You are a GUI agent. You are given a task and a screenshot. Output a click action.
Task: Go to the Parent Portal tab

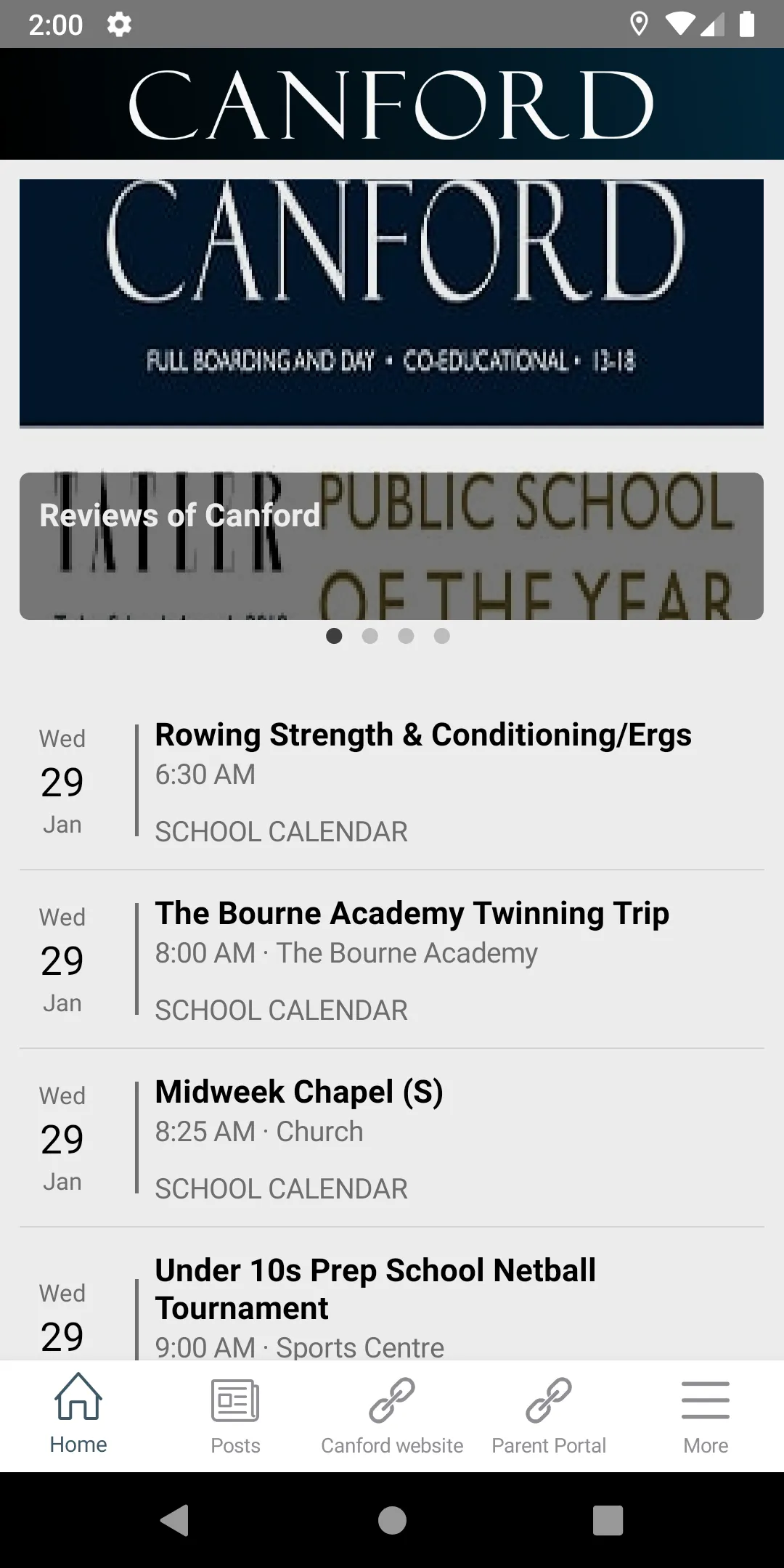(x=549, y=1416)
